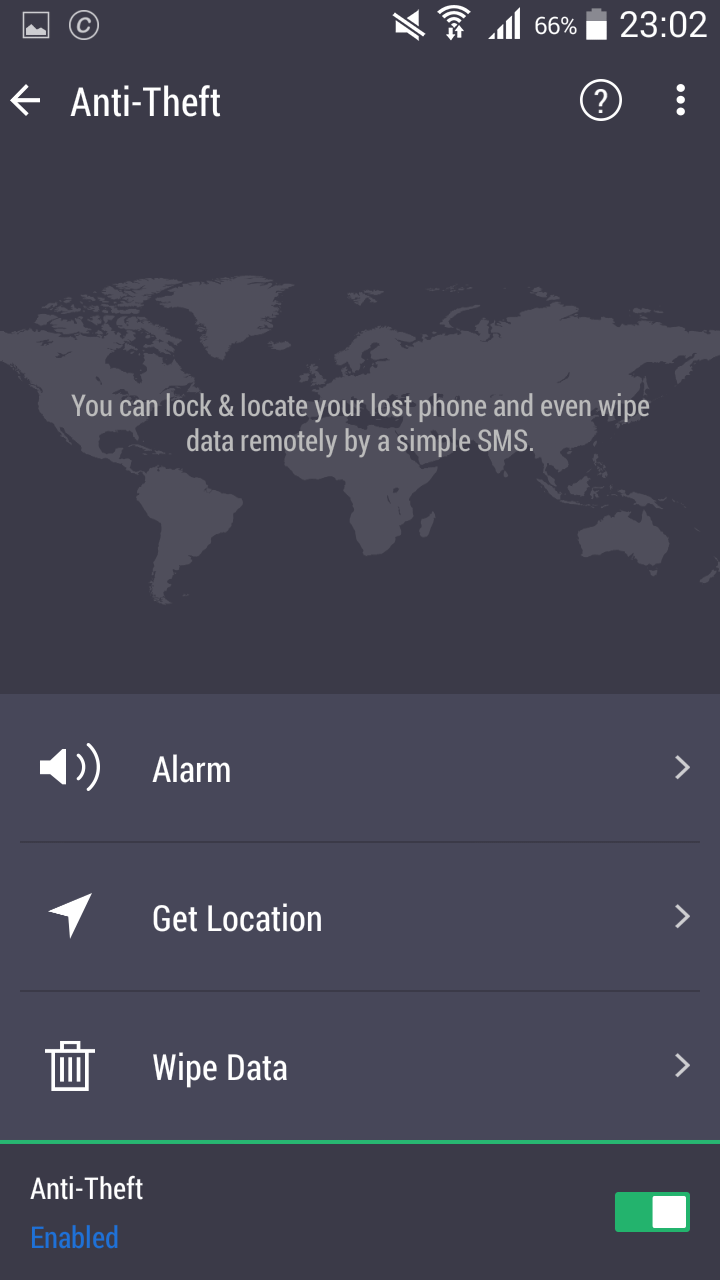Open Get Location

click(x=360, y=917)
